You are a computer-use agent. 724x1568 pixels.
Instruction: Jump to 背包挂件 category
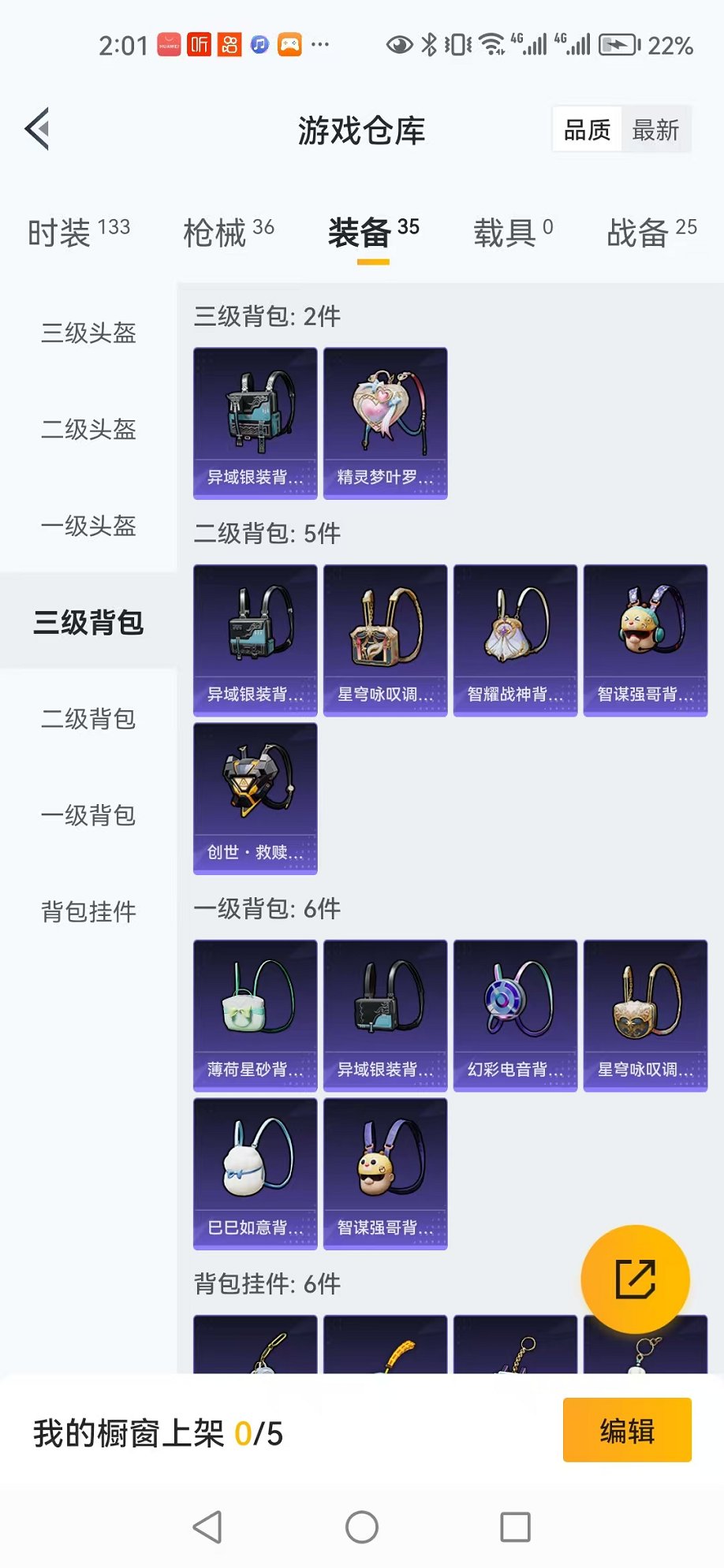pyautogui.click(x=88, y=911)
